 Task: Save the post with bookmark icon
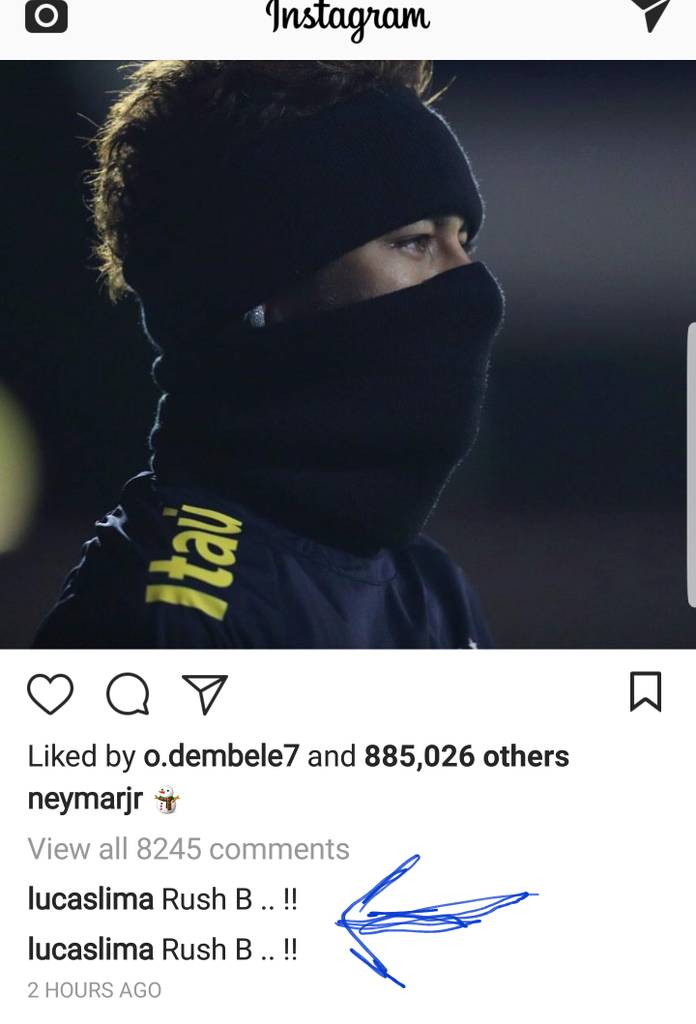click(646, 691)
